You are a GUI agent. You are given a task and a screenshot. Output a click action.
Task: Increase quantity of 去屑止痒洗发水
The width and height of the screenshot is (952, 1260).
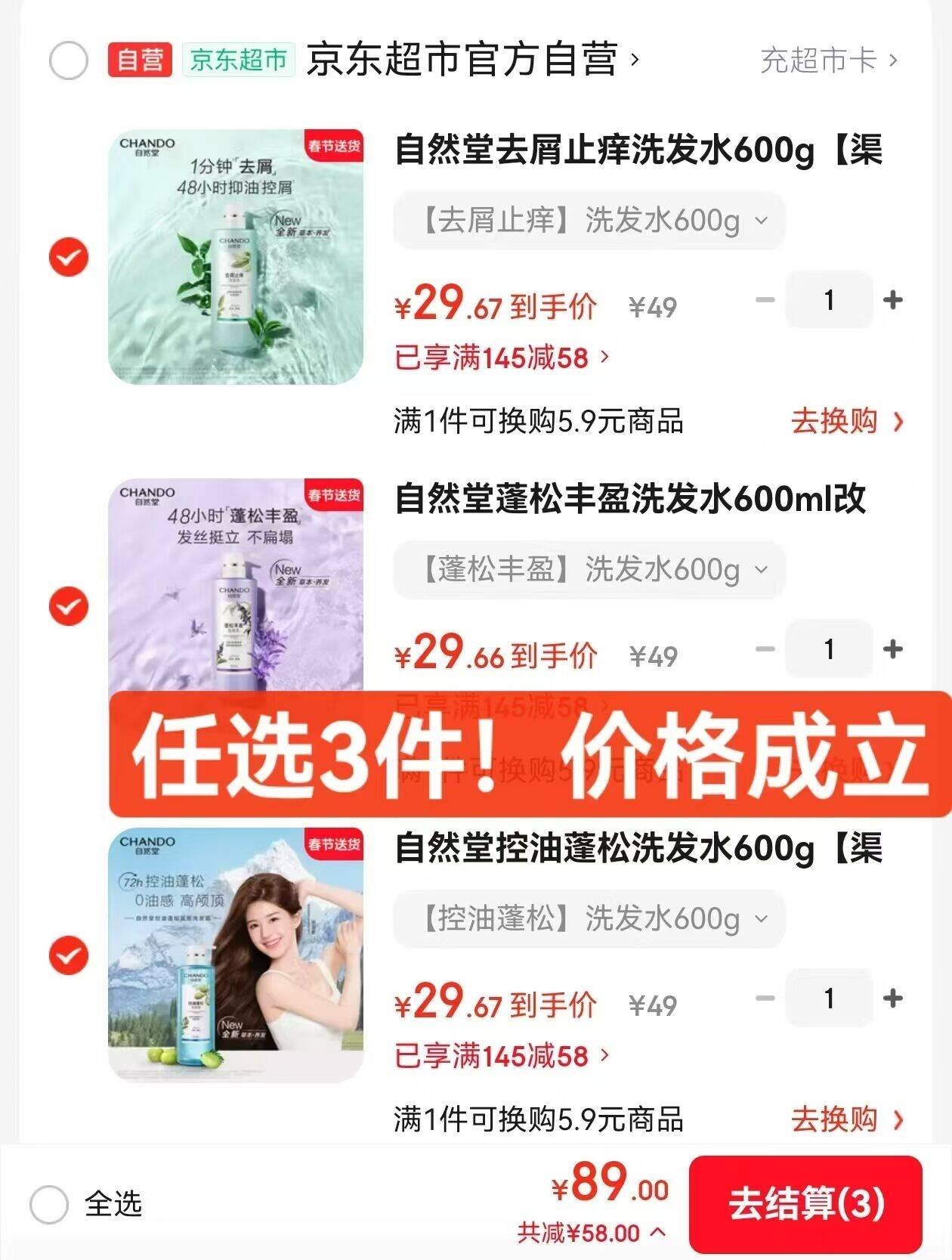(893, 300)
